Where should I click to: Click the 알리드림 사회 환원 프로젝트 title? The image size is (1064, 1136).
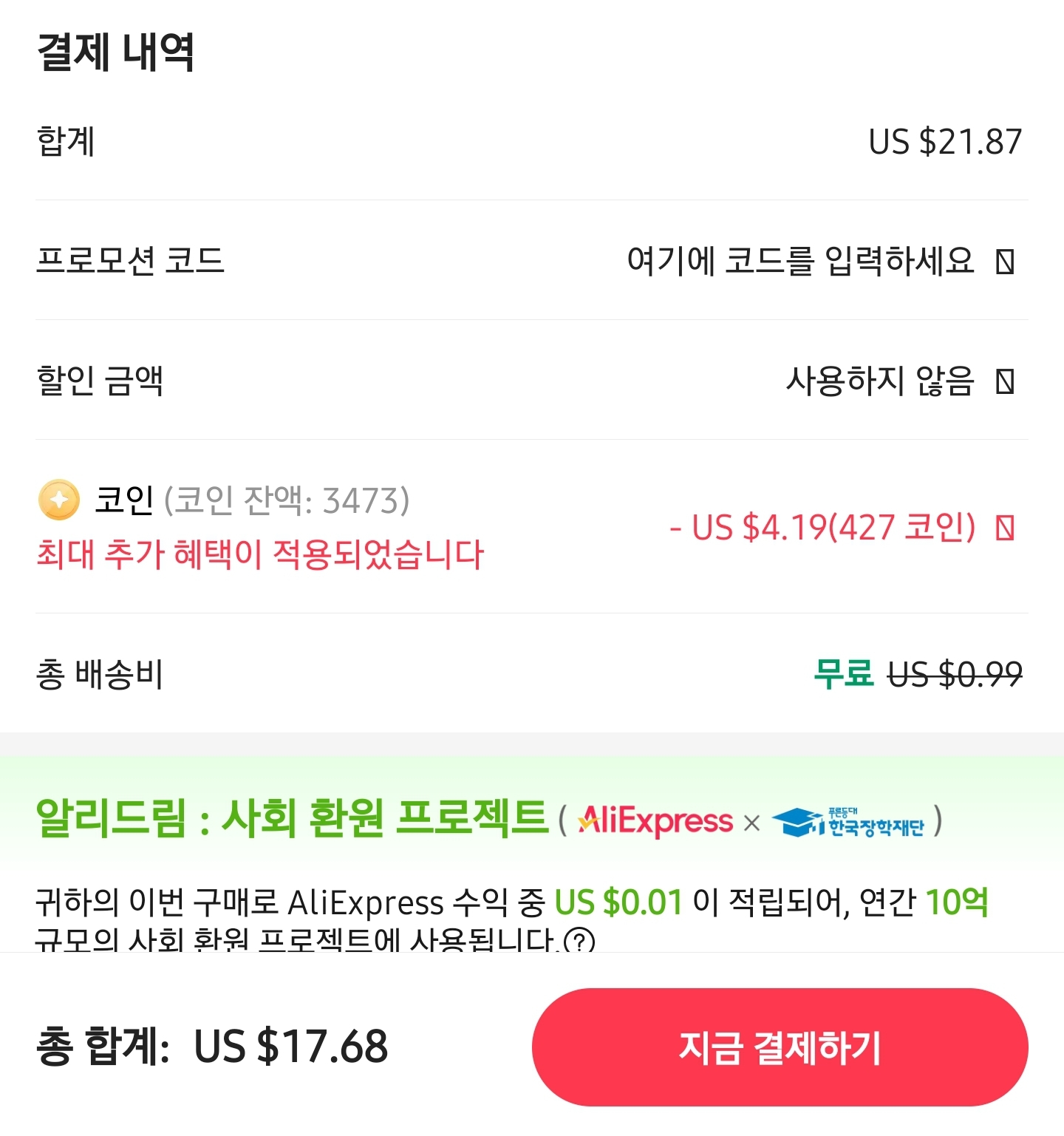click(x=292, y=819)
